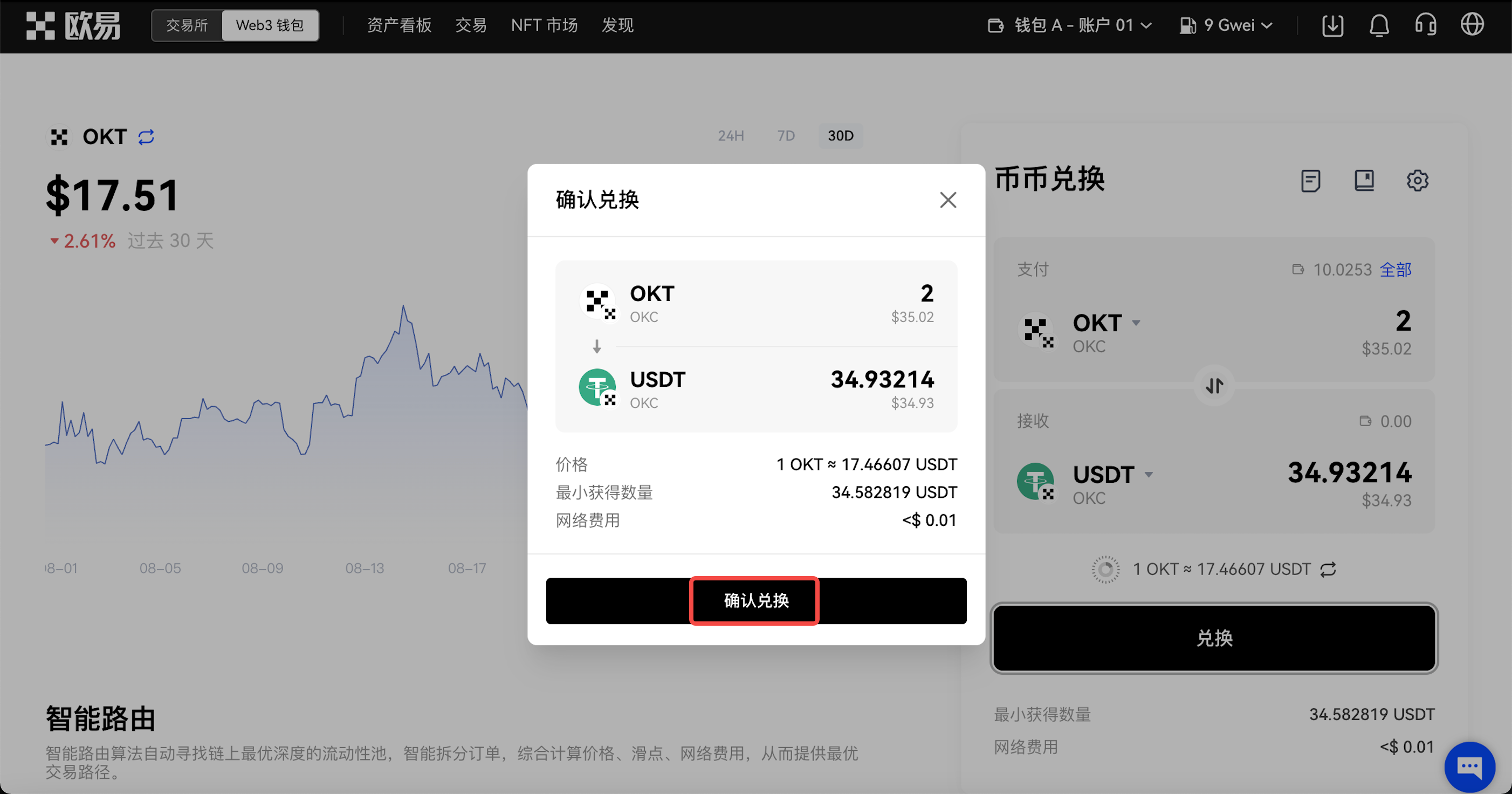Viewport: 1512px width, 794px height.
Task: Go to NFT 市场
Action: [544, 25]
